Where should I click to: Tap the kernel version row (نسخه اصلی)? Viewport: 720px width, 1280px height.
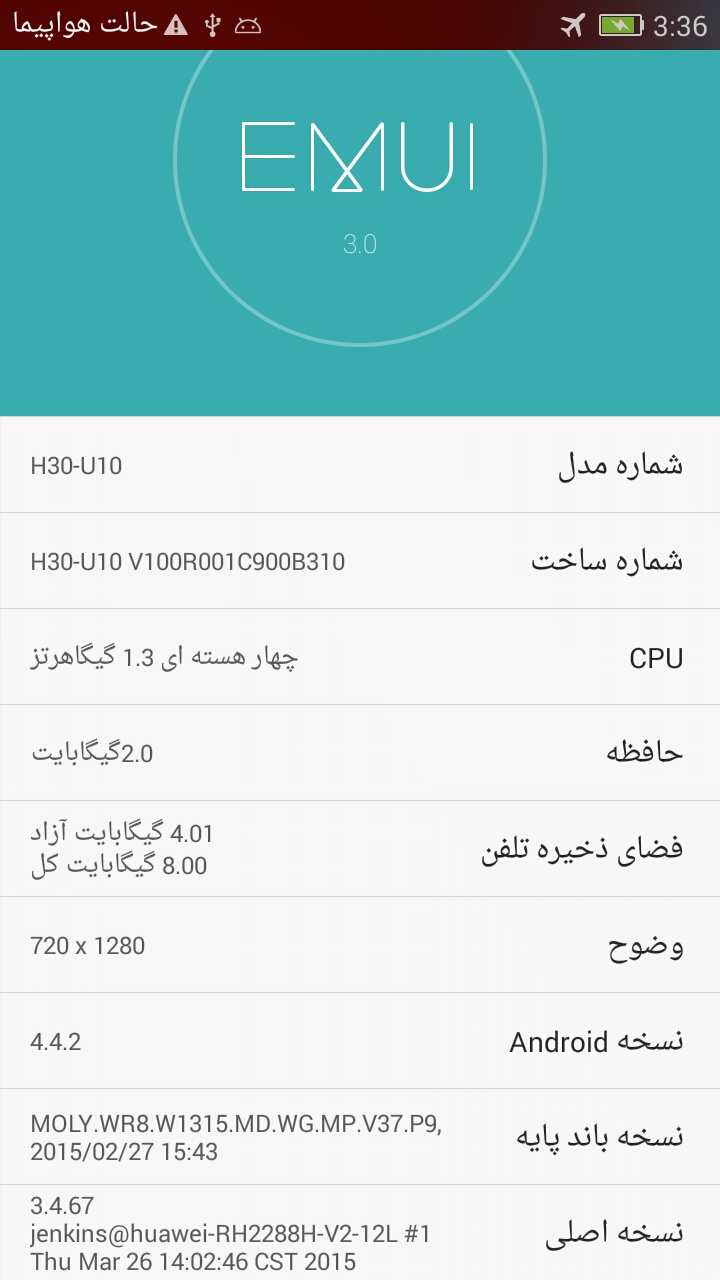point(360,1233)
